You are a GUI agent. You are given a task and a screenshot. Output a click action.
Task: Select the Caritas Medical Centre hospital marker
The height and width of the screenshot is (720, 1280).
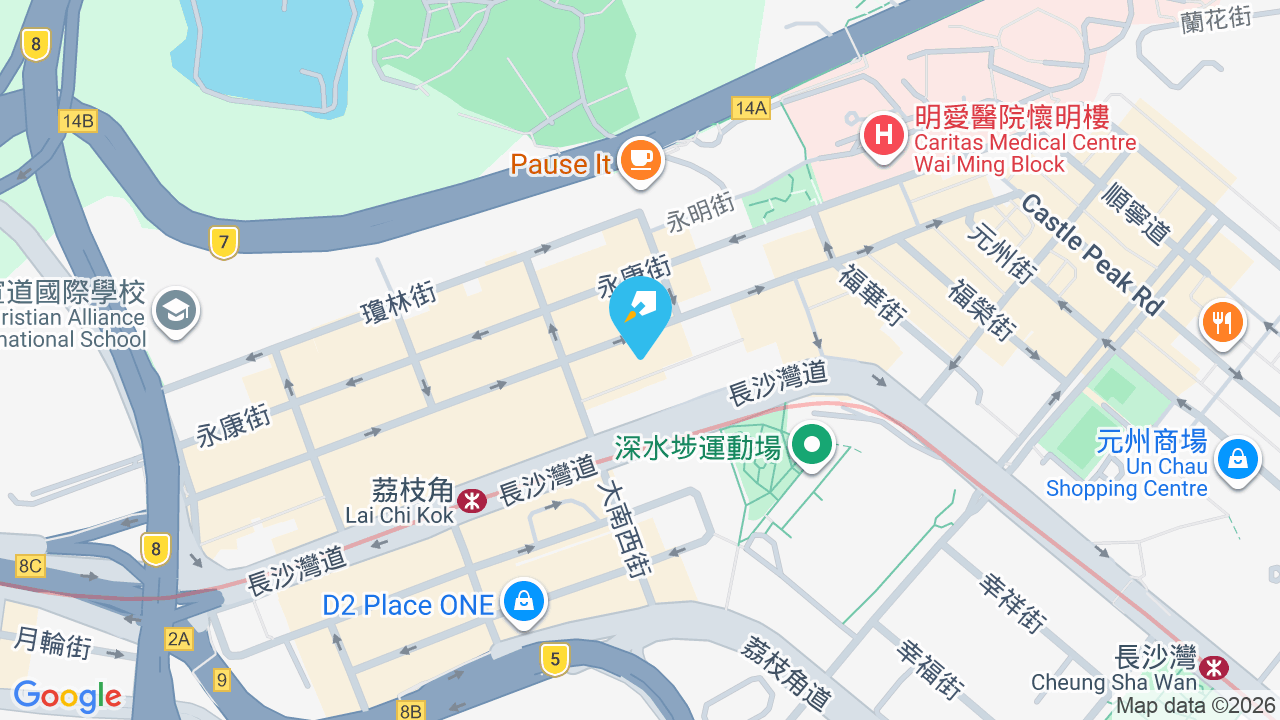pos(884,136)
